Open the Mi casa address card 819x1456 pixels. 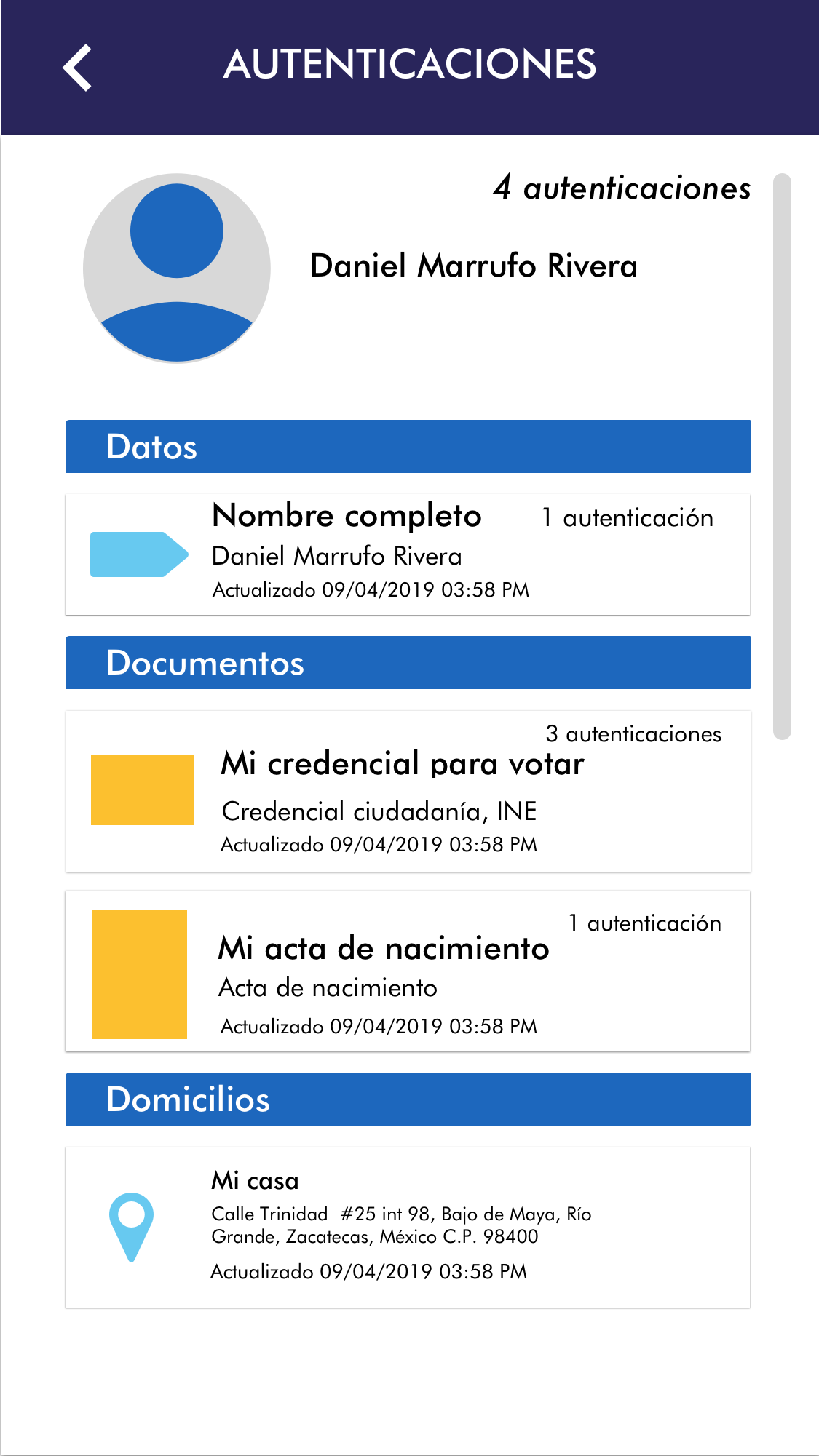[408, 1227]
